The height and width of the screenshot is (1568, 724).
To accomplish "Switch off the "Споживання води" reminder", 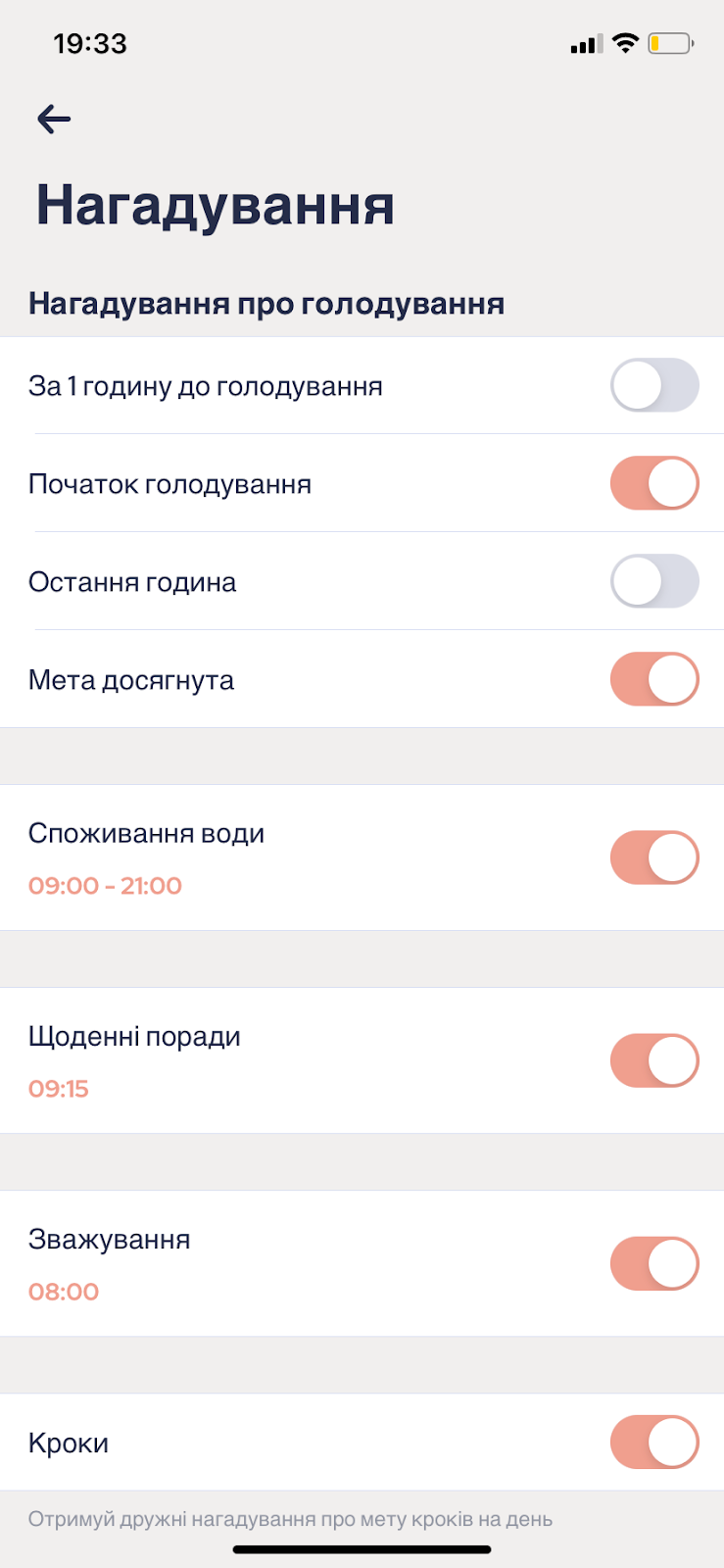I will [x=654, y=857].
